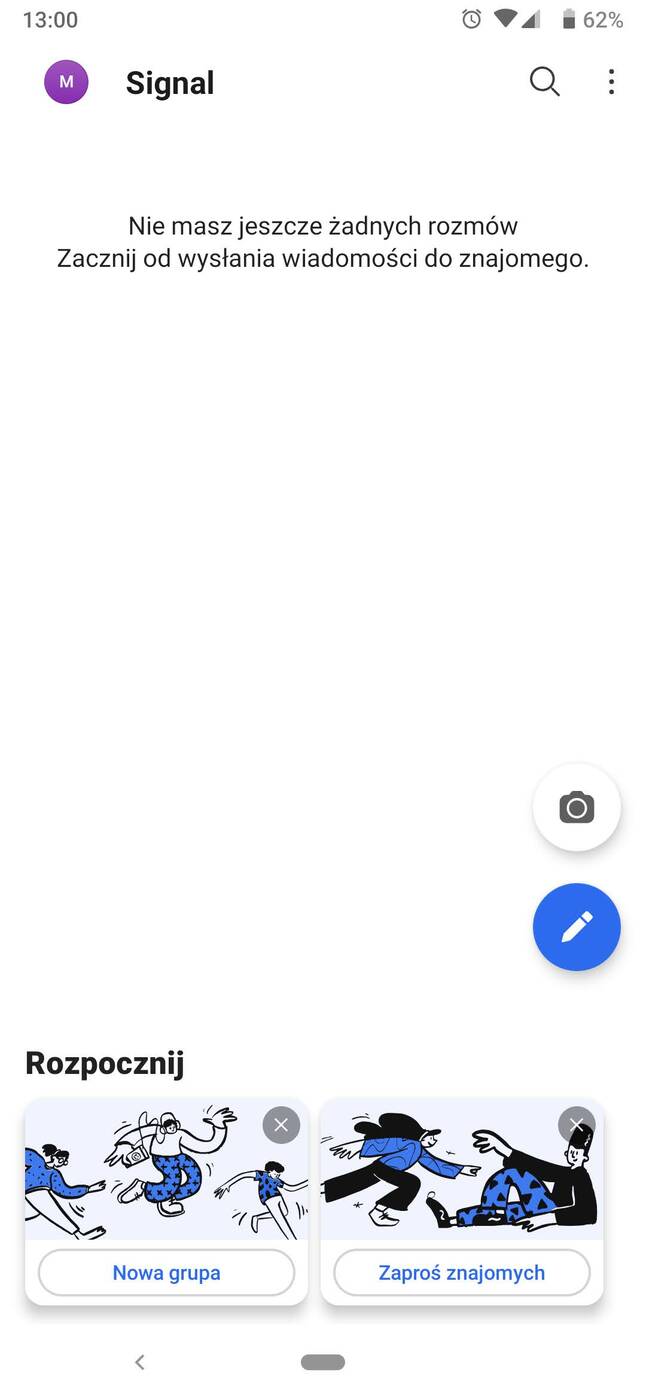Viewport: 646px width, 1400px height.
Task: Open the camera floating button
Action: click(x=576, y=807)
